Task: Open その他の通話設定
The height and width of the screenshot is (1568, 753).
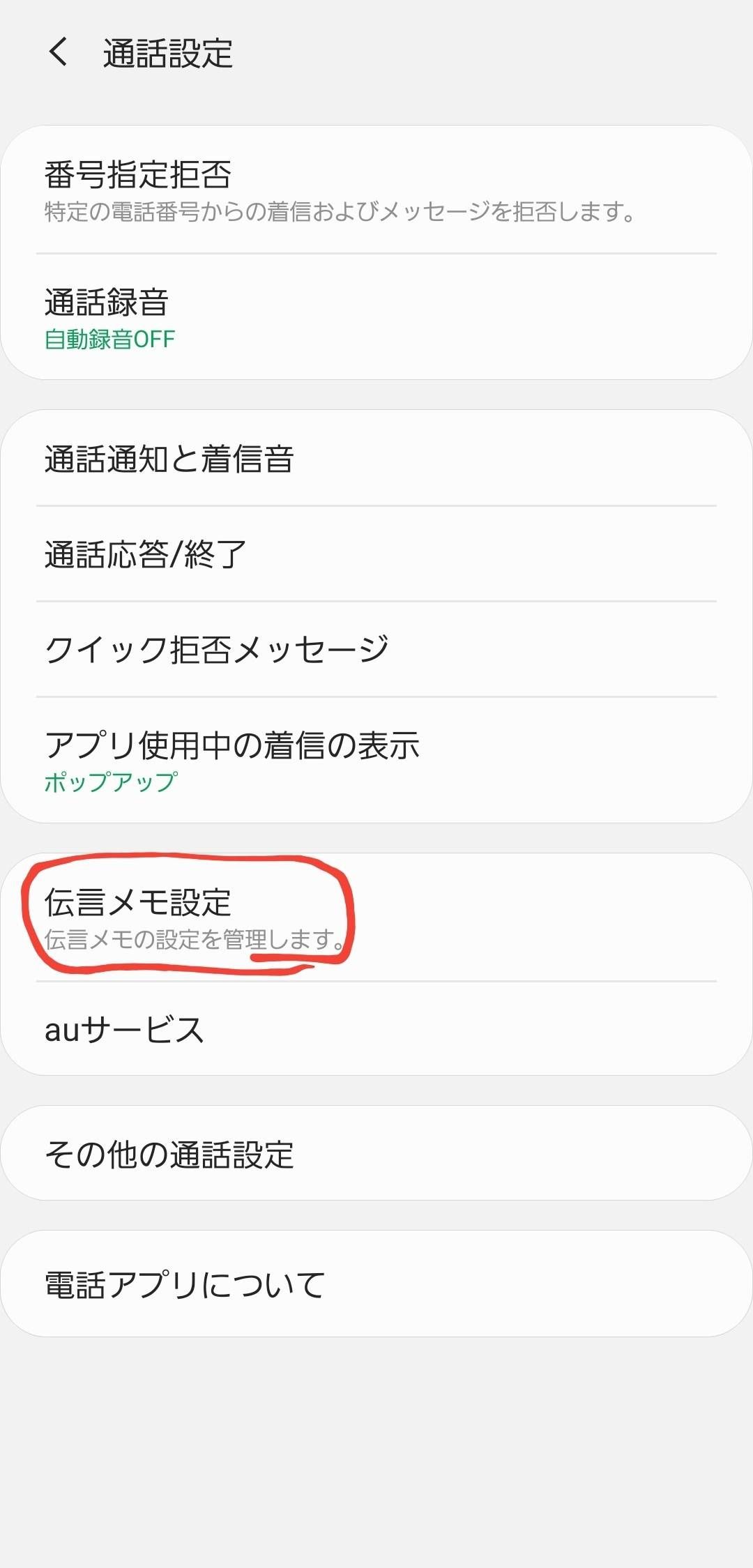Action: (x=376, y=1154)
